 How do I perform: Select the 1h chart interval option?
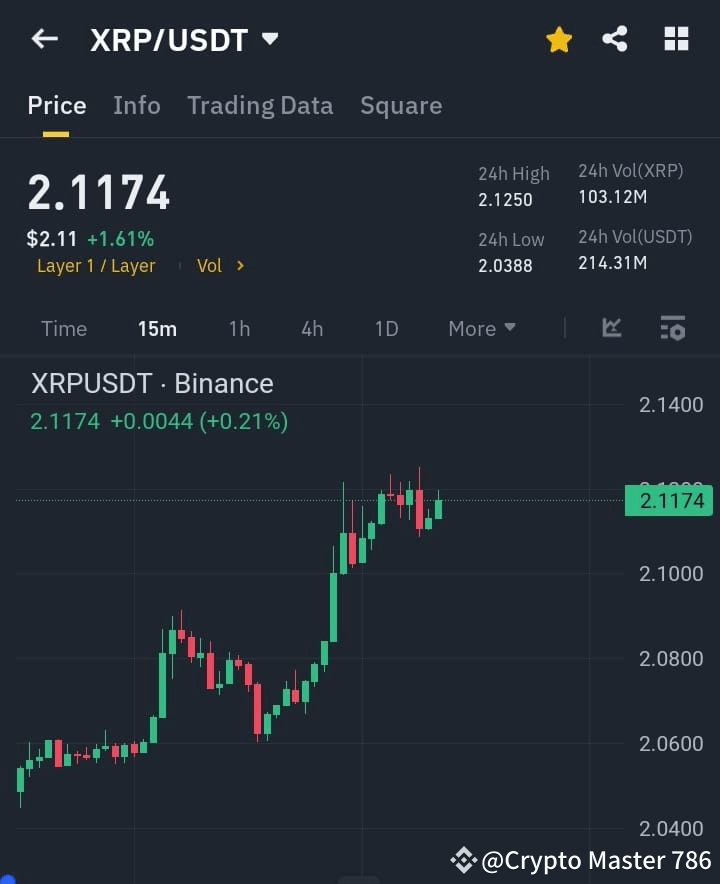[x=239, y=328]
